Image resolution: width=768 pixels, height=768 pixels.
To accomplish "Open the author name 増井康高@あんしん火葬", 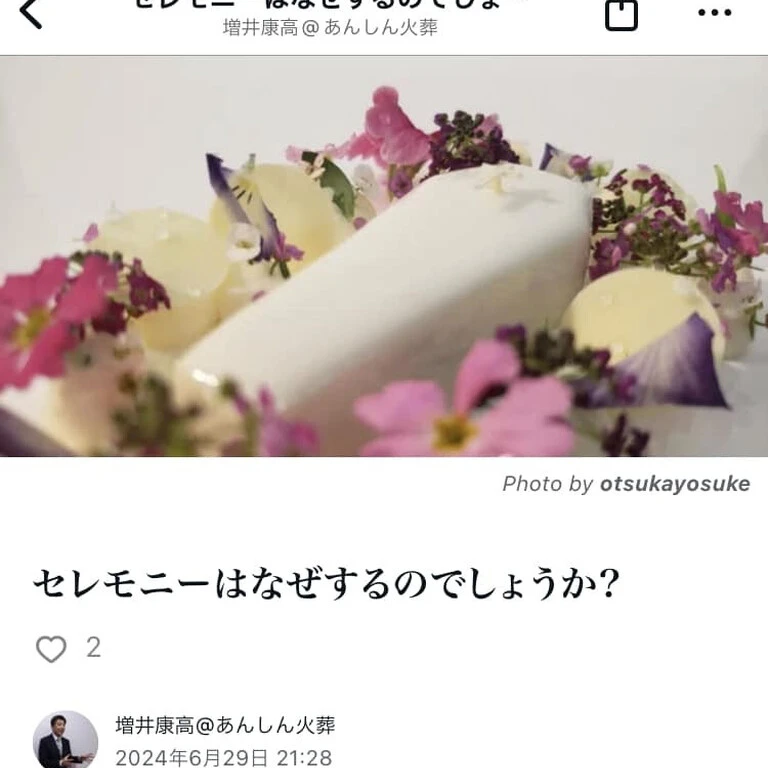I will (225, 725).
